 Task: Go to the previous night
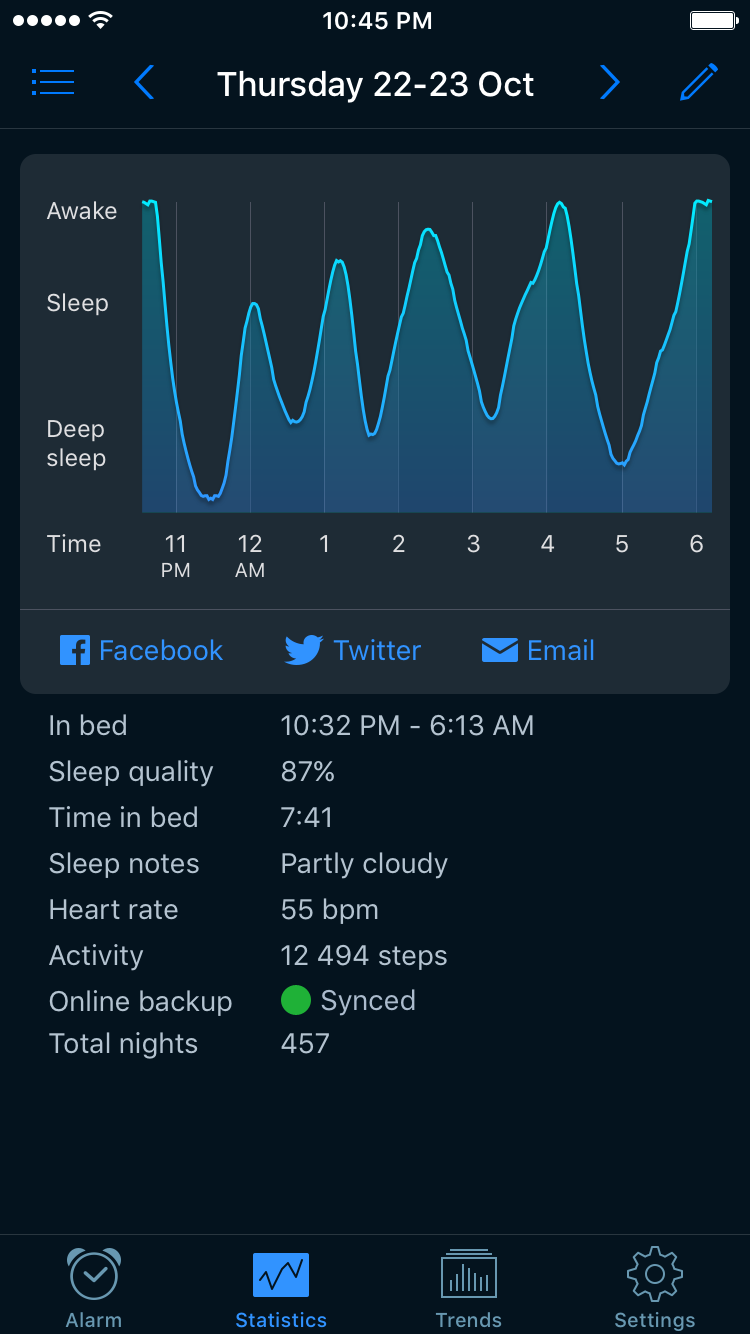point(144,83)
